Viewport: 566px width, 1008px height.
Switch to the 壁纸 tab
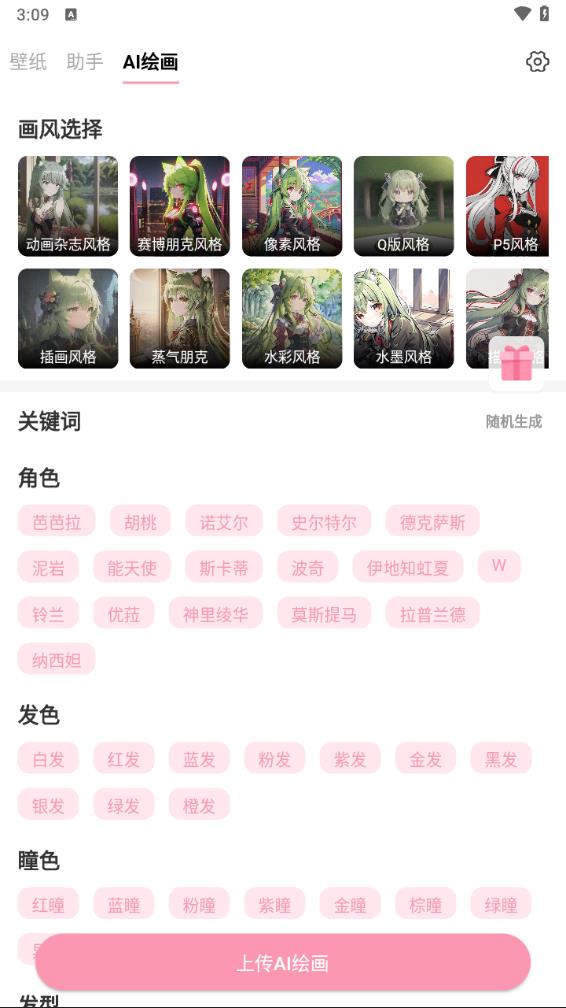28,62
